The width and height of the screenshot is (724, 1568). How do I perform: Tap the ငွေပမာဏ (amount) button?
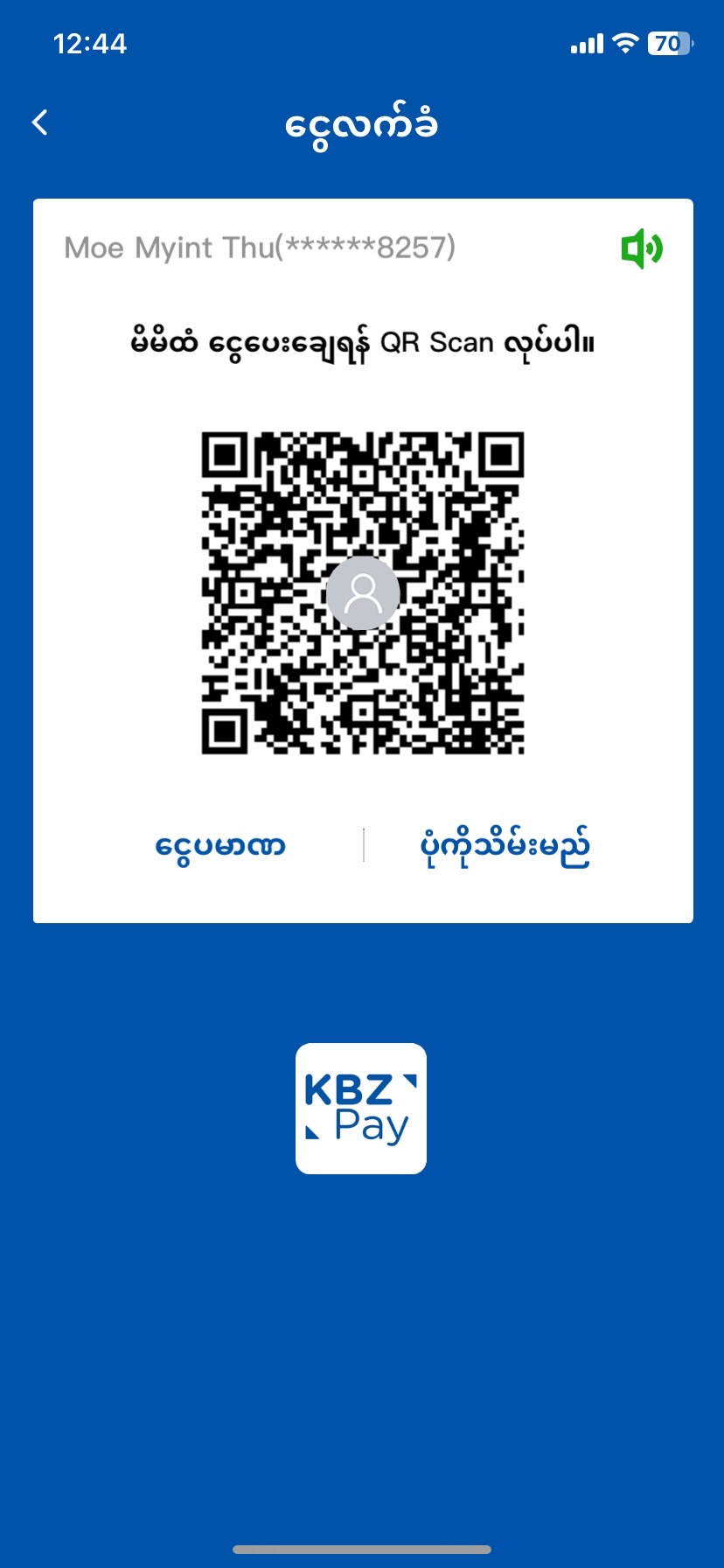[220, 846]
